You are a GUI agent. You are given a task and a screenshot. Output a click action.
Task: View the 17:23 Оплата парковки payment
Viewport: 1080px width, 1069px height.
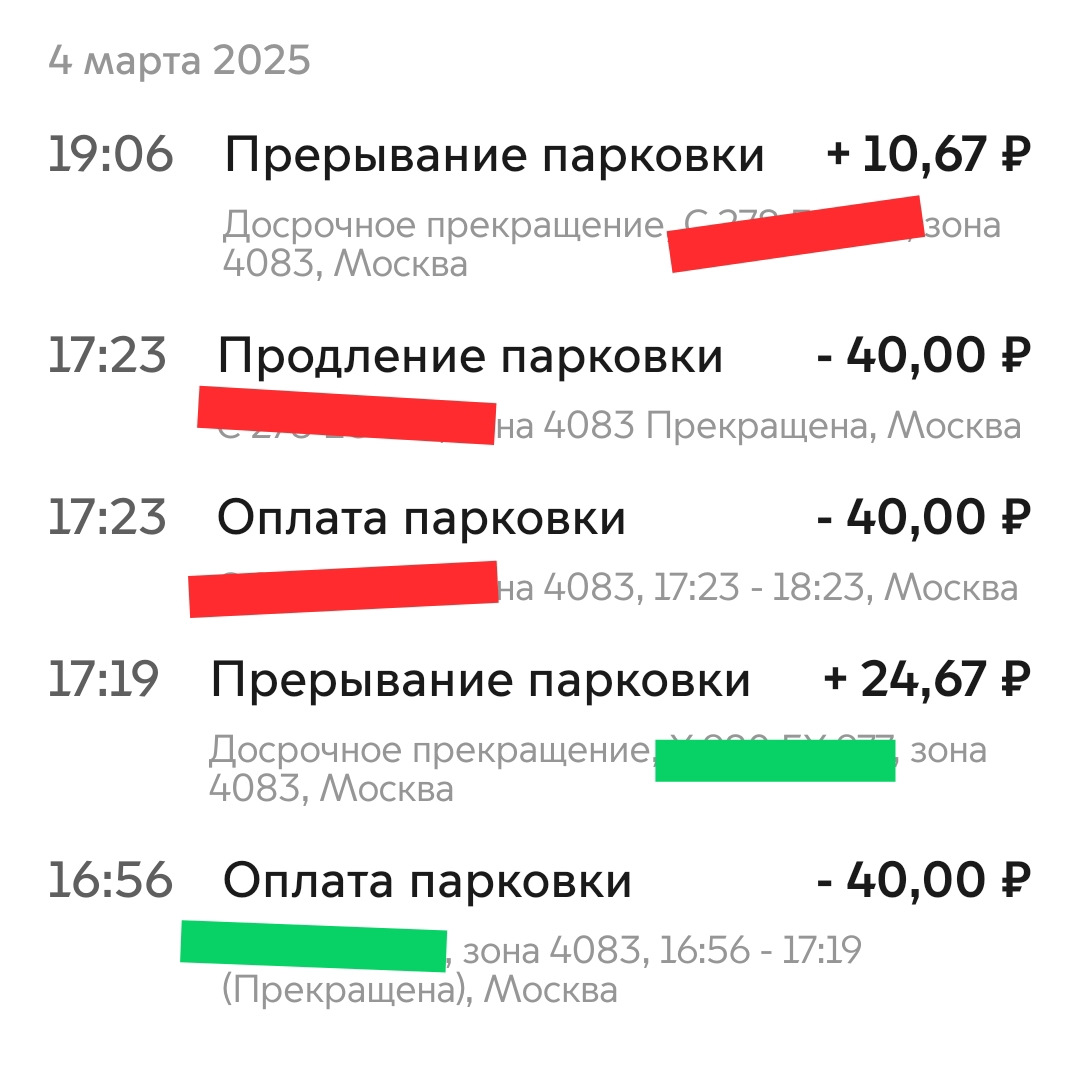(421, 519)
